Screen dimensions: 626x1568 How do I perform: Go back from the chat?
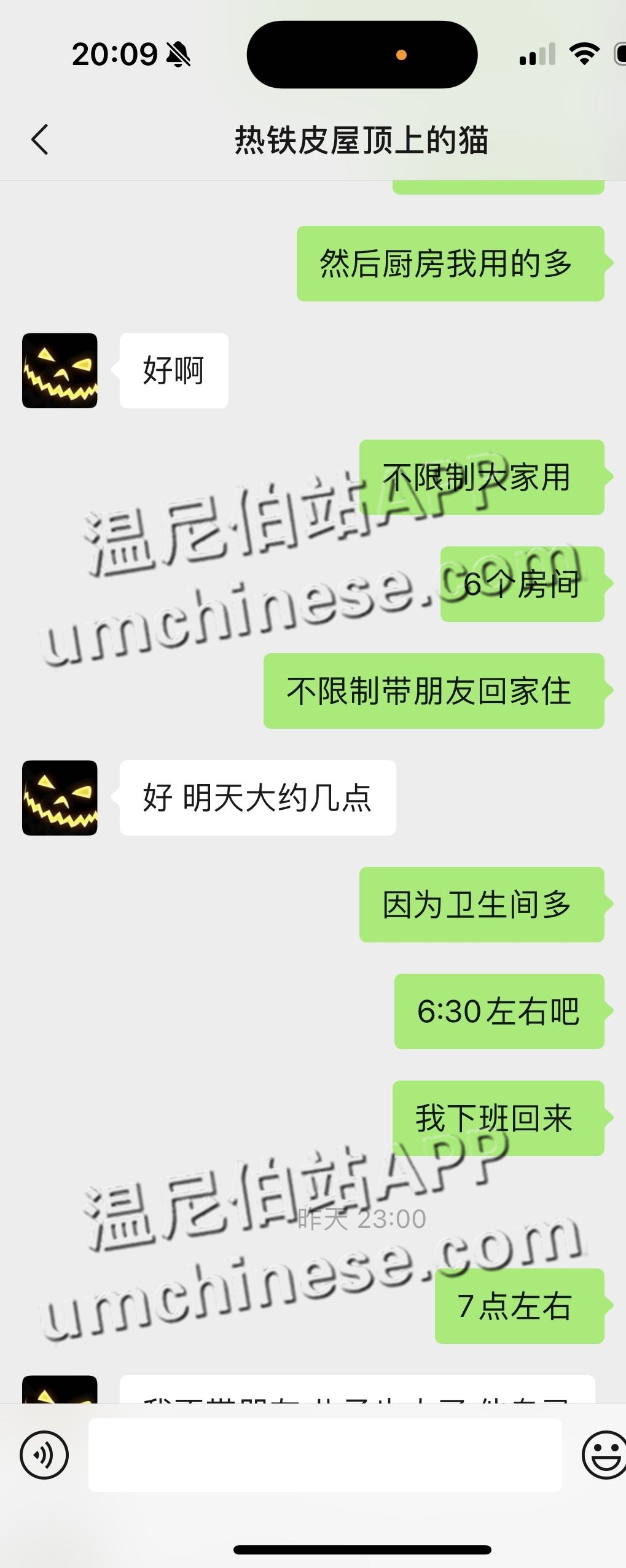coord(40,139)
